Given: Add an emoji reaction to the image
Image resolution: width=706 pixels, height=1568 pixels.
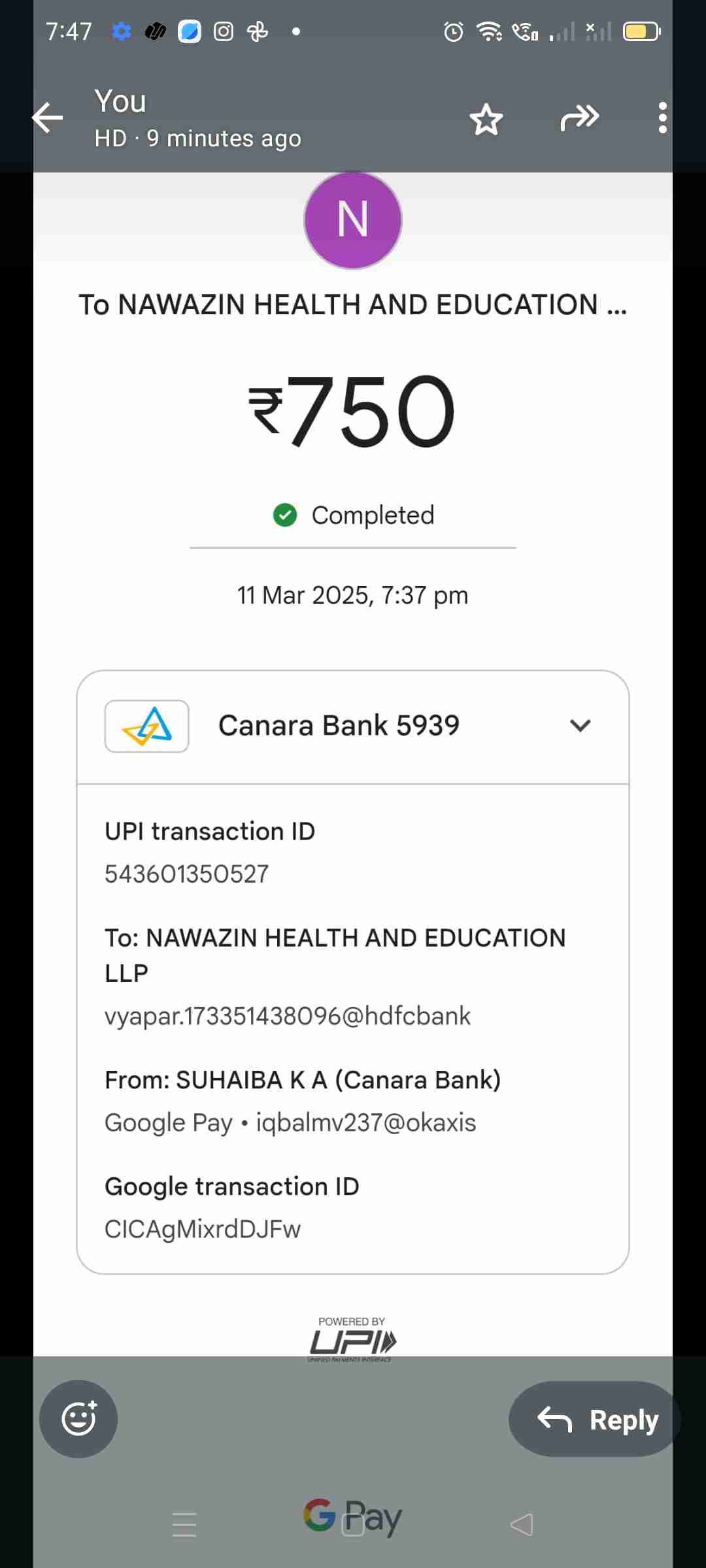Looking at the screenshot, I should [x=78, y=1418].
